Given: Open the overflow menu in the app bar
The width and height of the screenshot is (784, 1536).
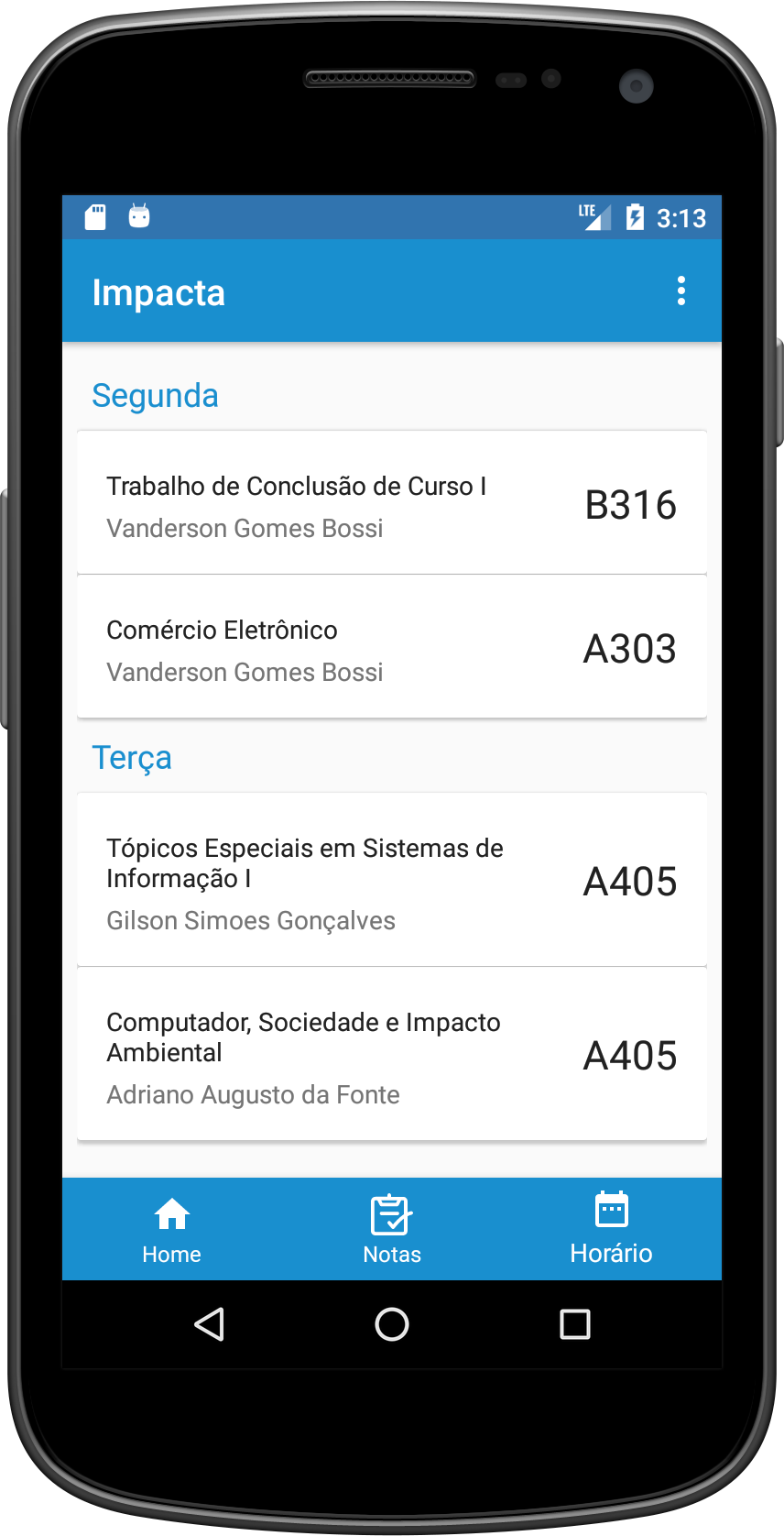Looking at the screenshot, I should click(681, 291).
